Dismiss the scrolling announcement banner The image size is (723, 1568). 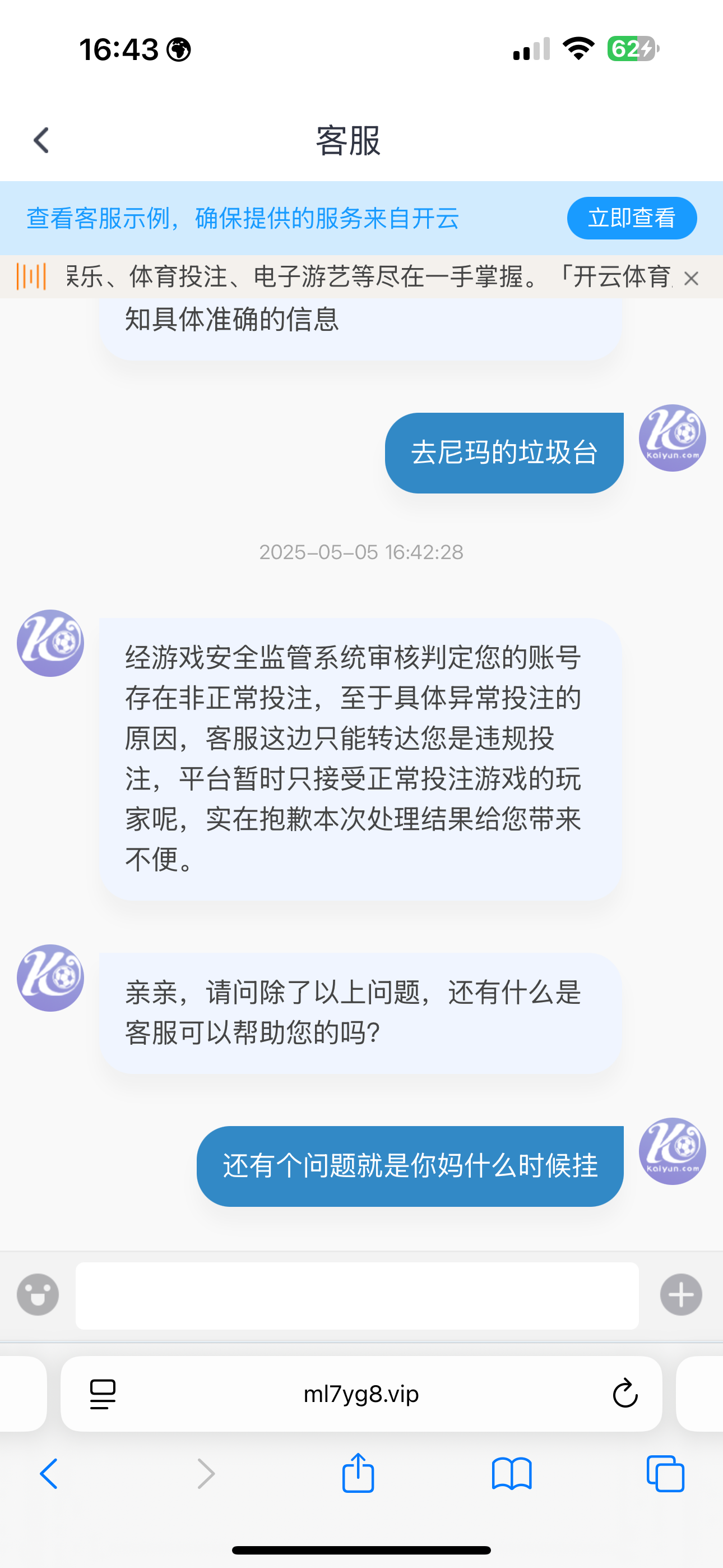[690, 279]
